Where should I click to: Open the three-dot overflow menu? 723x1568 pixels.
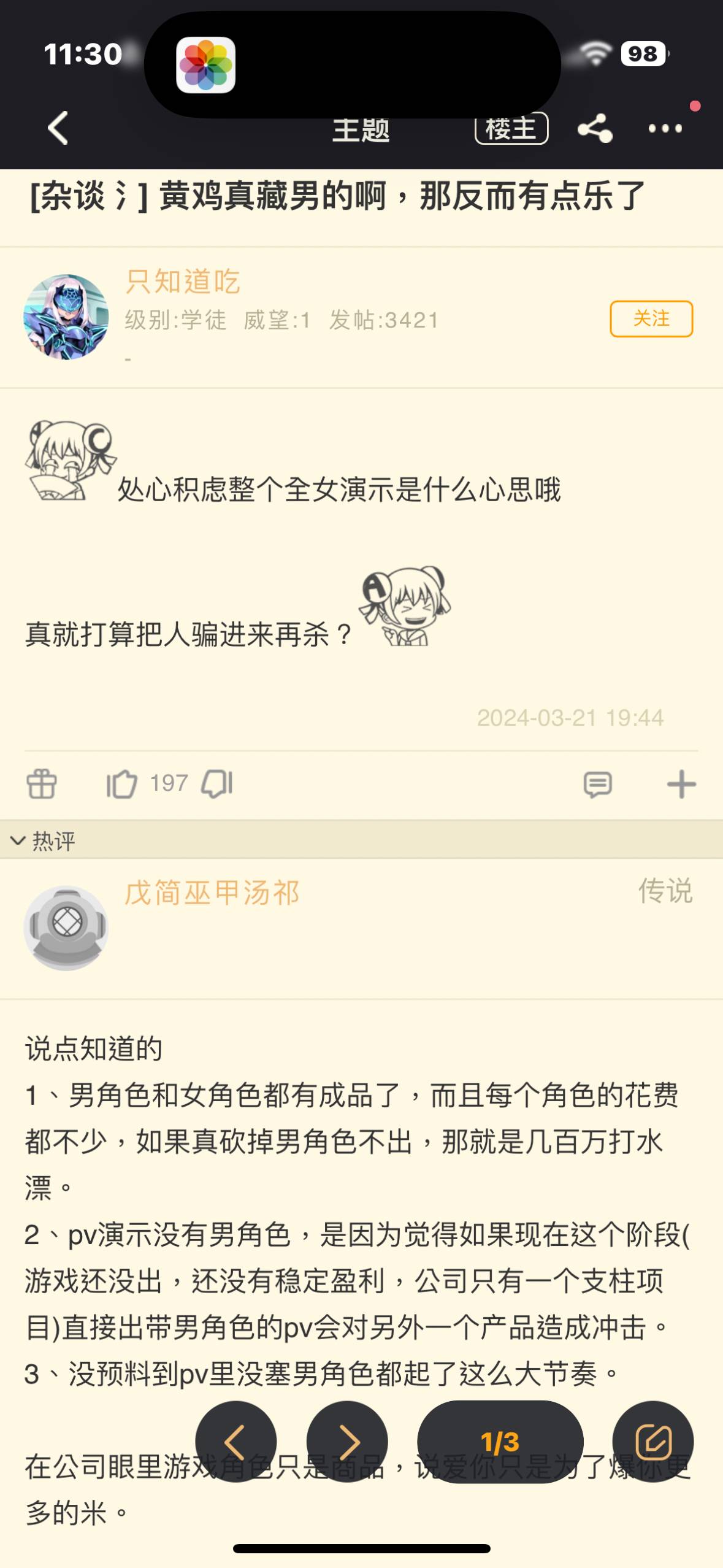665,128
